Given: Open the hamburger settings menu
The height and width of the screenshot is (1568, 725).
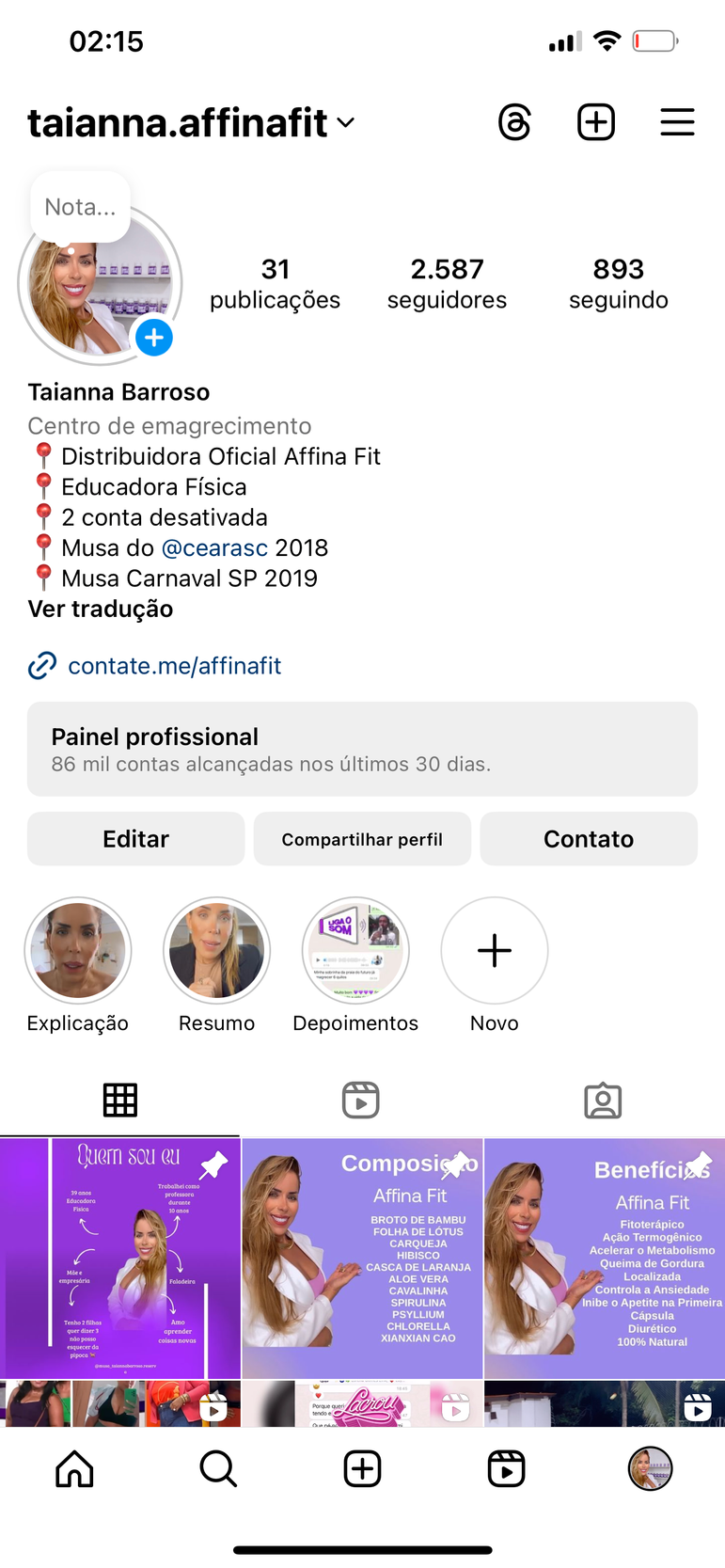Looking at the screenshot, I should [677, 122].
